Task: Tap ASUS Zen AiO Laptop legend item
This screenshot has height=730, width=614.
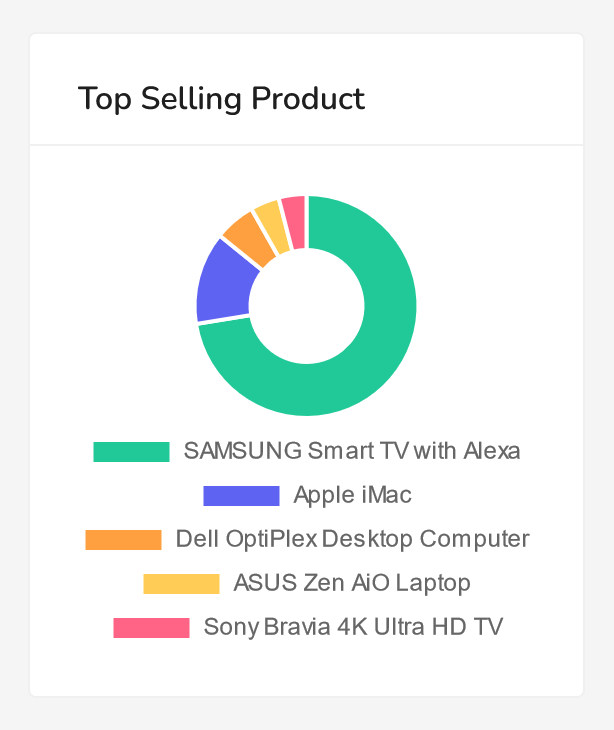Action: (307, 583)
